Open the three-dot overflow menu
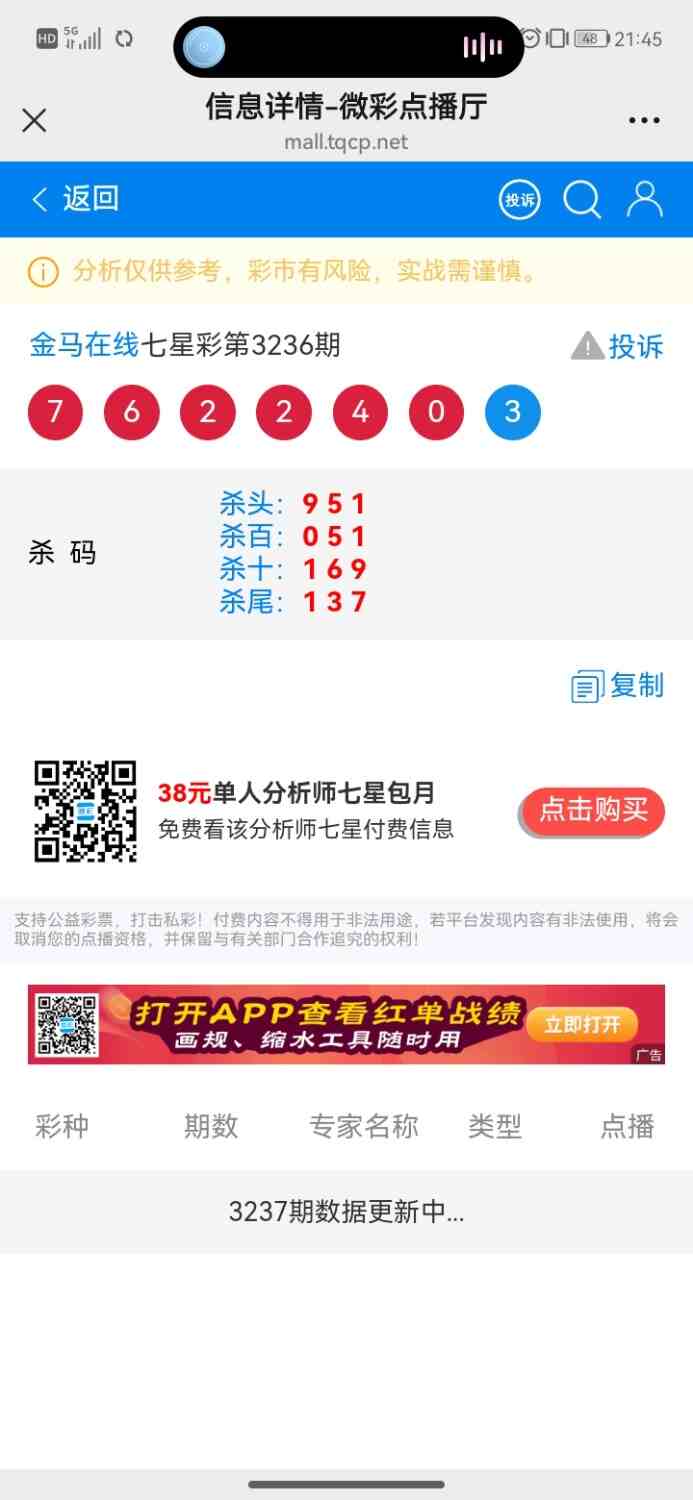The width and height of the screenshot is (693, 1500). [x=644, y=121]
